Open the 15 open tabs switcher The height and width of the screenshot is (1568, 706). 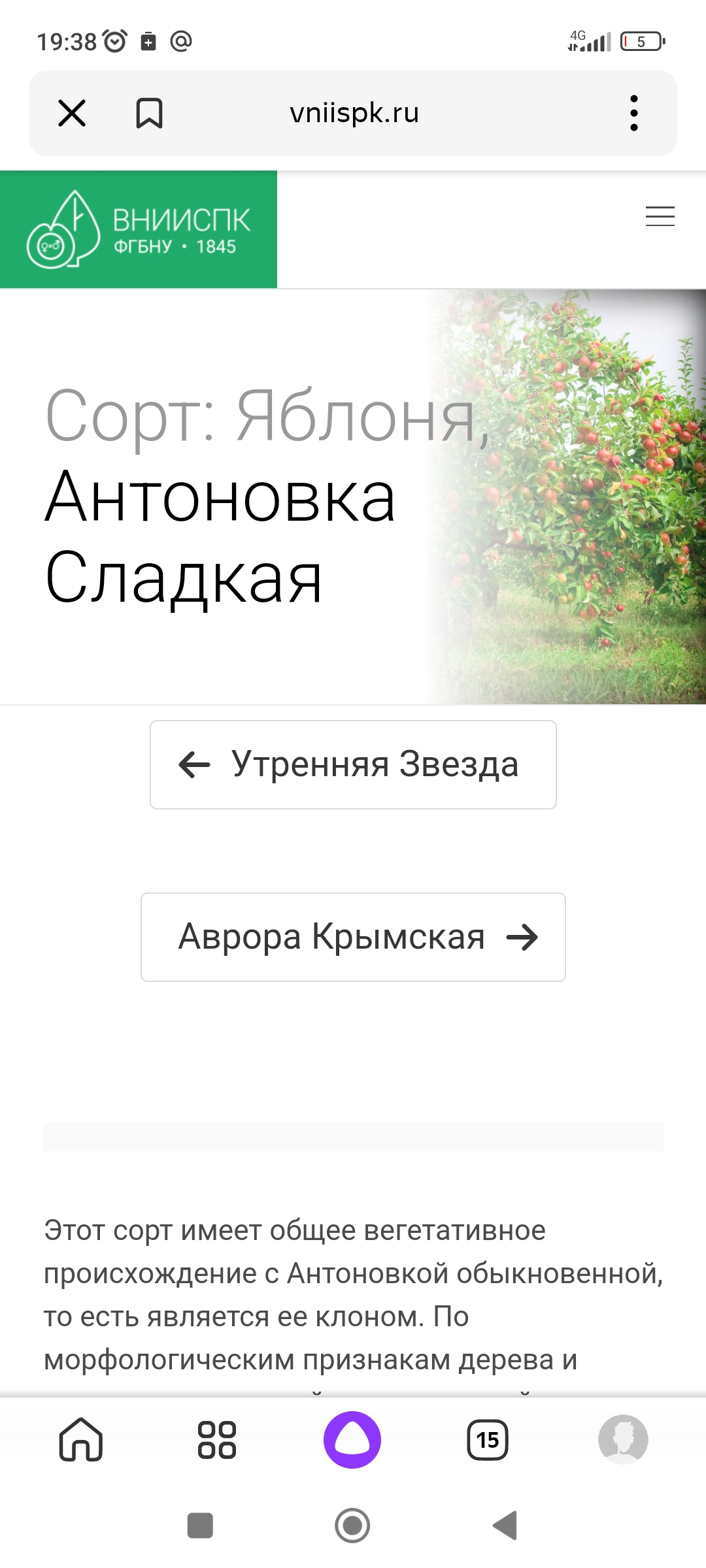coord(488,1440)
